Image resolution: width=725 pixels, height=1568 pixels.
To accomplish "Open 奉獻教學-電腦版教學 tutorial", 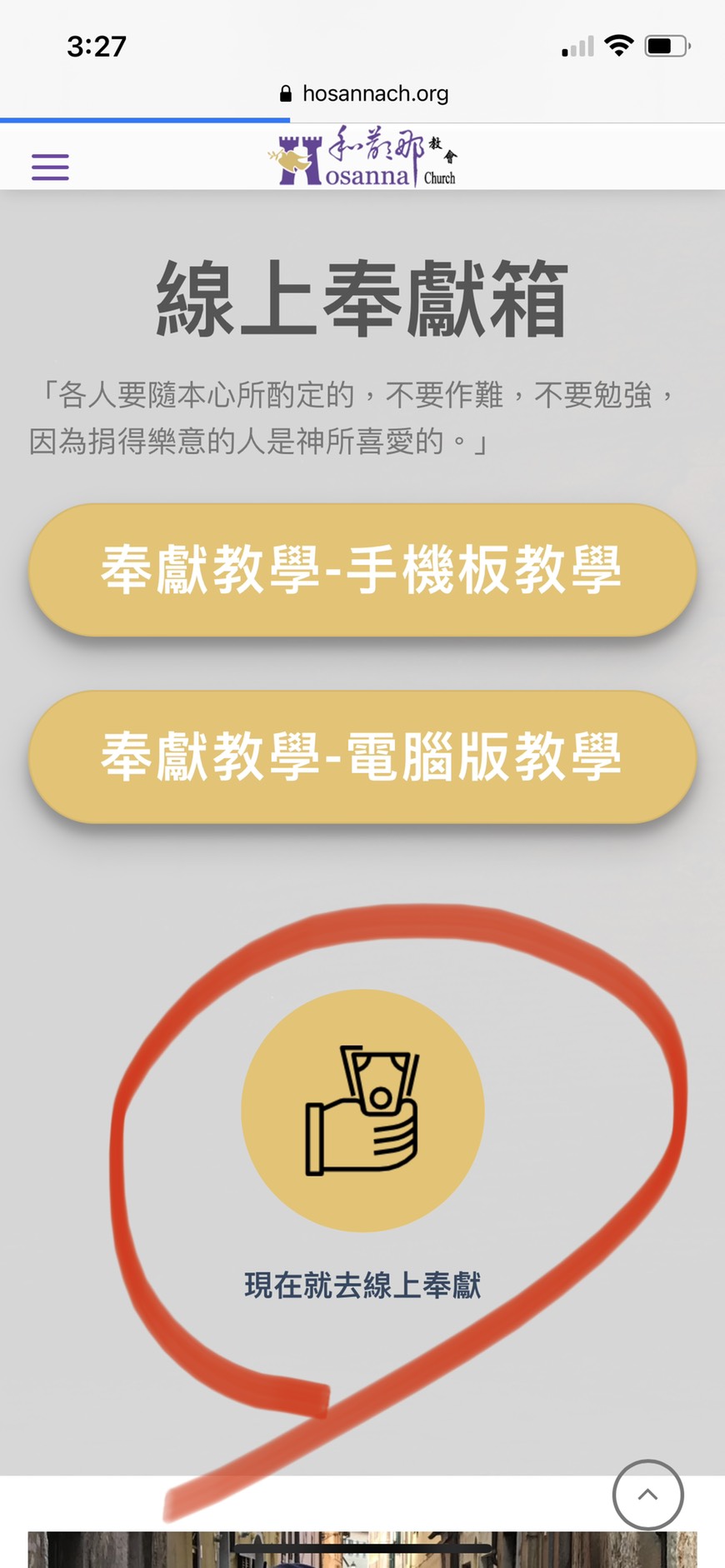I will click(362, 757).
